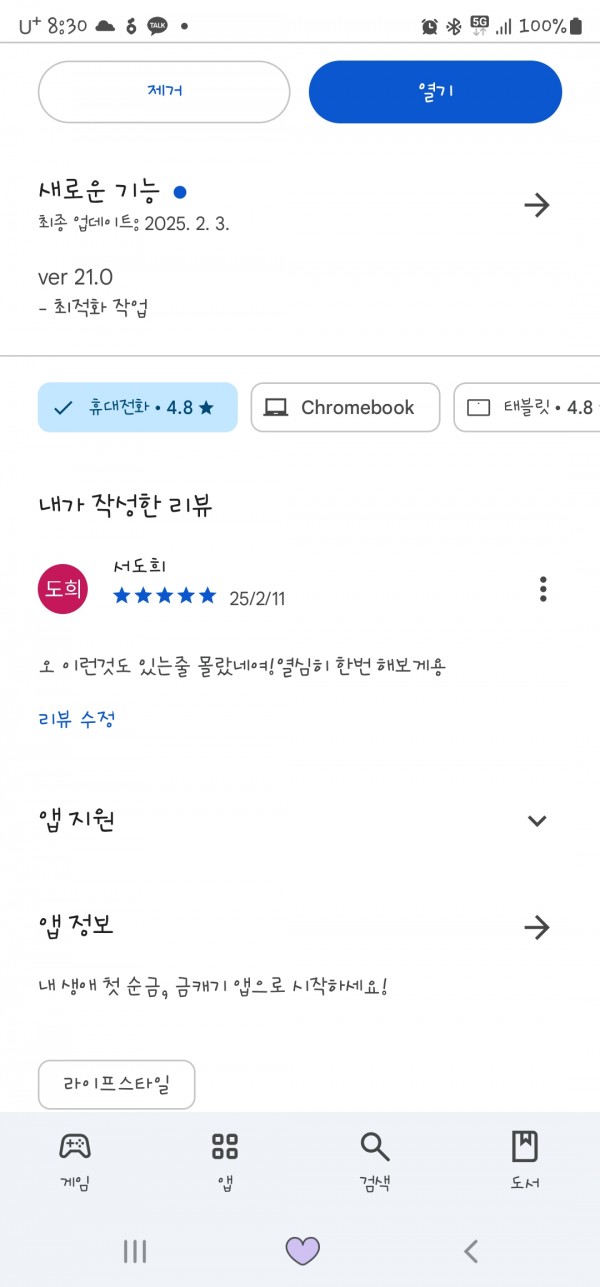Go back with system back button
The width and height of the screenshot is (600, 1287).
point(471,1250)
